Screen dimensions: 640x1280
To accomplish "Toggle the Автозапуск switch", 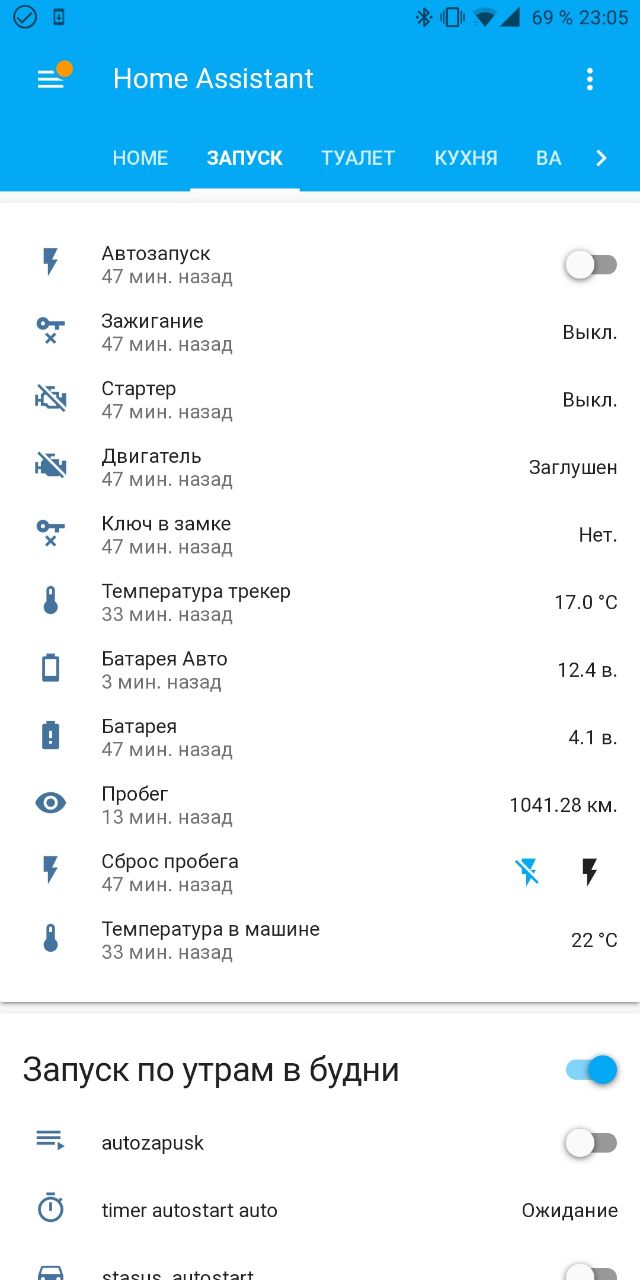I will 591,265.
